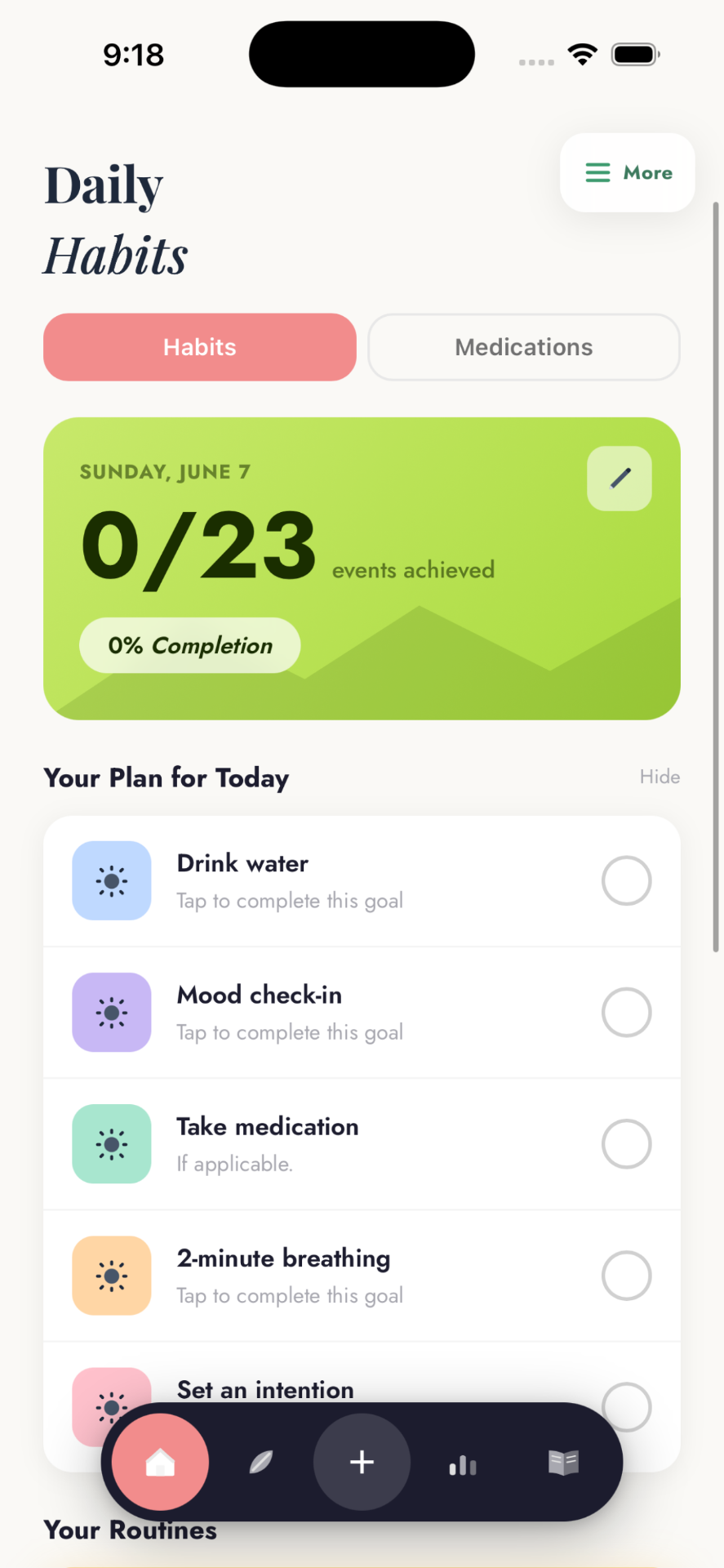Open the leaf tab
Viewport: 724px width, 1568px height.
260,1462
